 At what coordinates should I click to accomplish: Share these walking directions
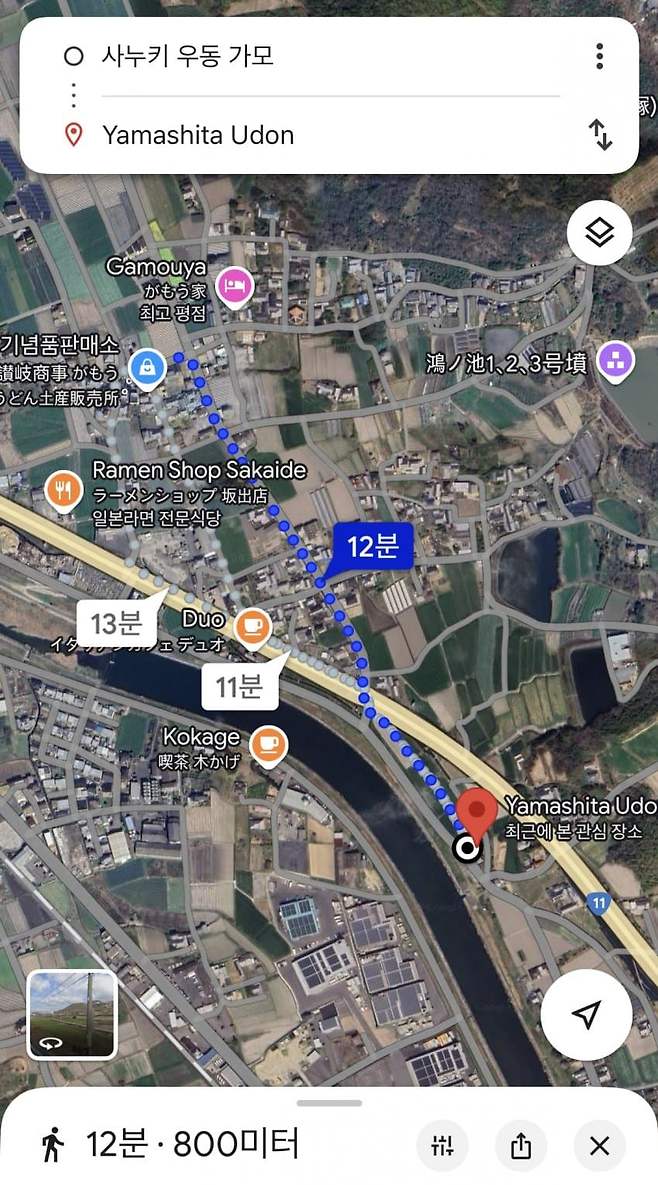click(521, 1146)
